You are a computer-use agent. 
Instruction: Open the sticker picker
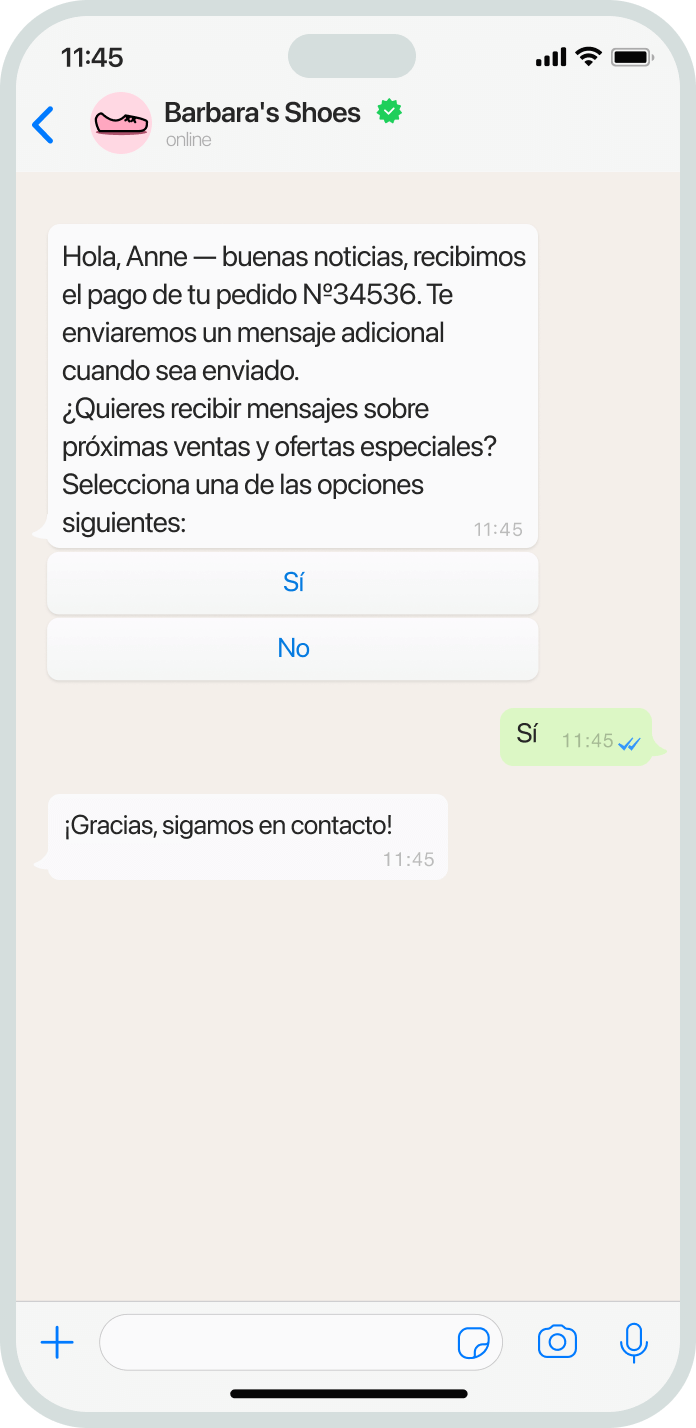pos(474,1343)
